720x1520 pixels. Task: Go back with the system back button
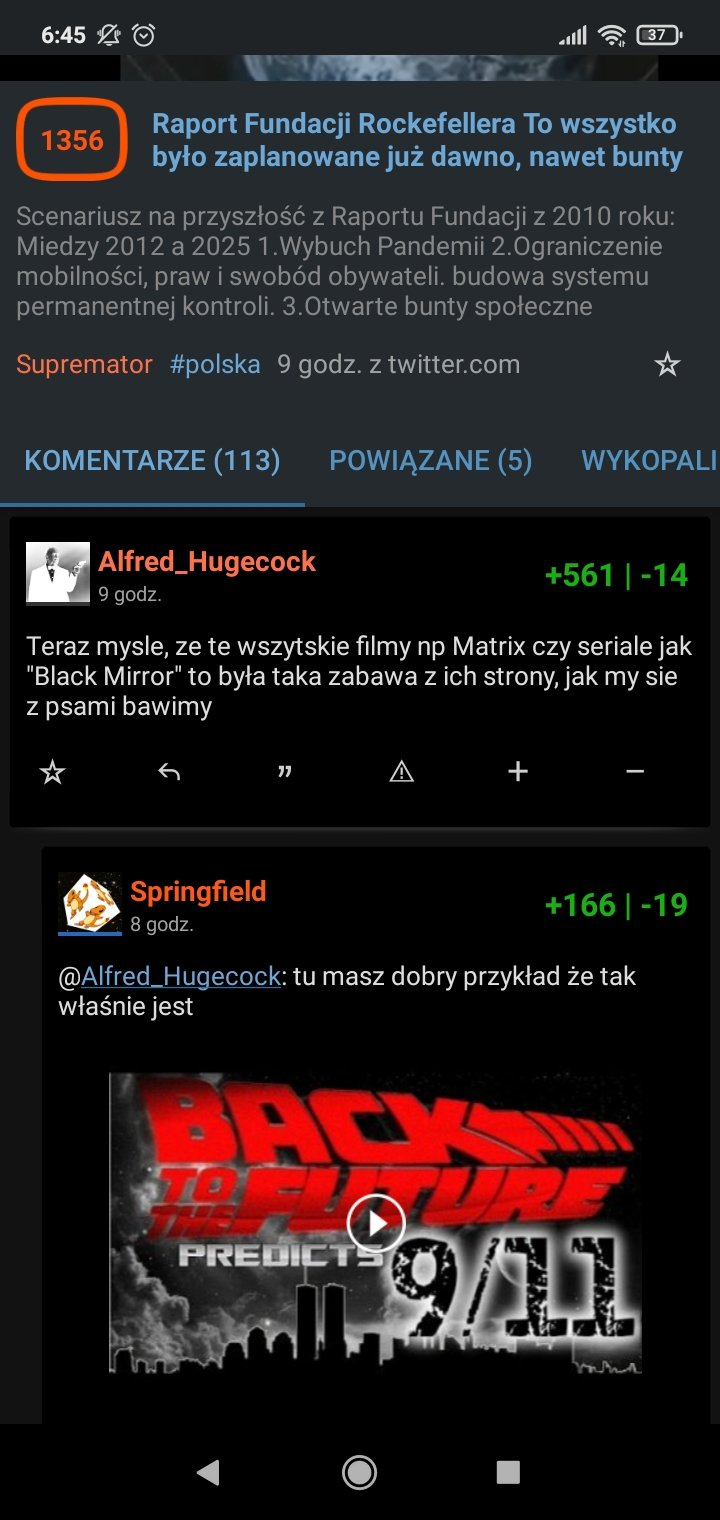click(208, 1471)
